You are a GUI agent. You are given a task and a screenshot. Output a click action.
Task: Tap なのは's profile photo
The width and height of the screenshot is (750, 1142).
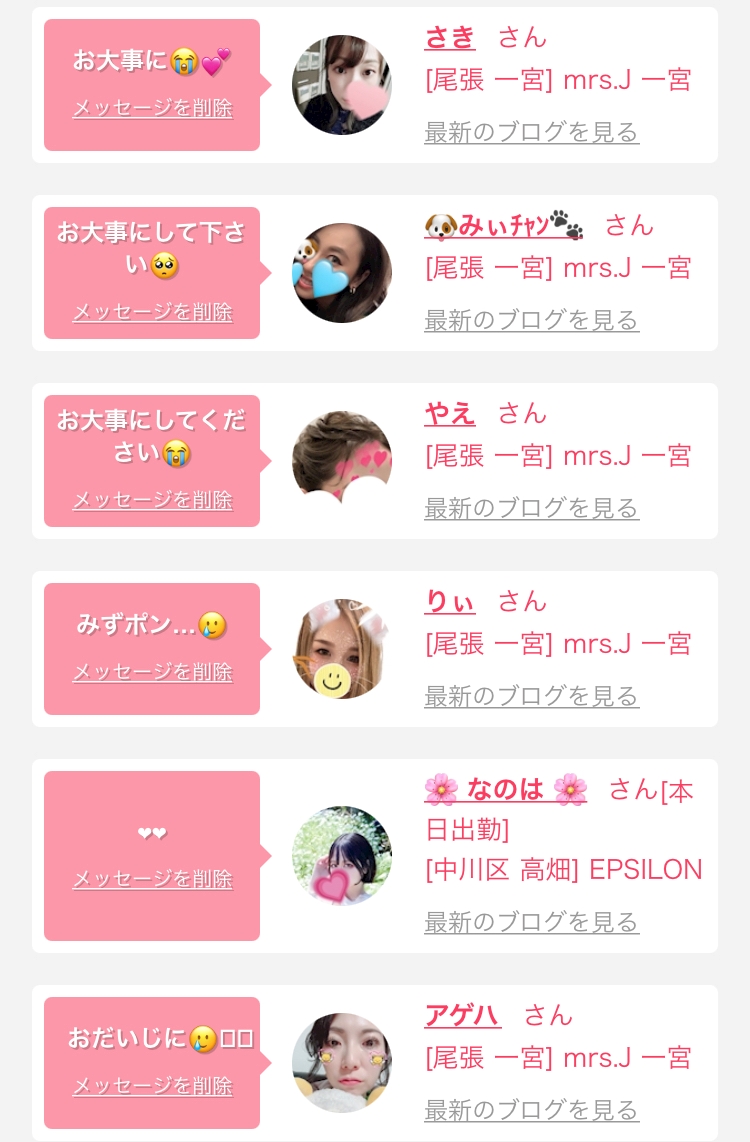pyautogui.click(x=342, y=856)
